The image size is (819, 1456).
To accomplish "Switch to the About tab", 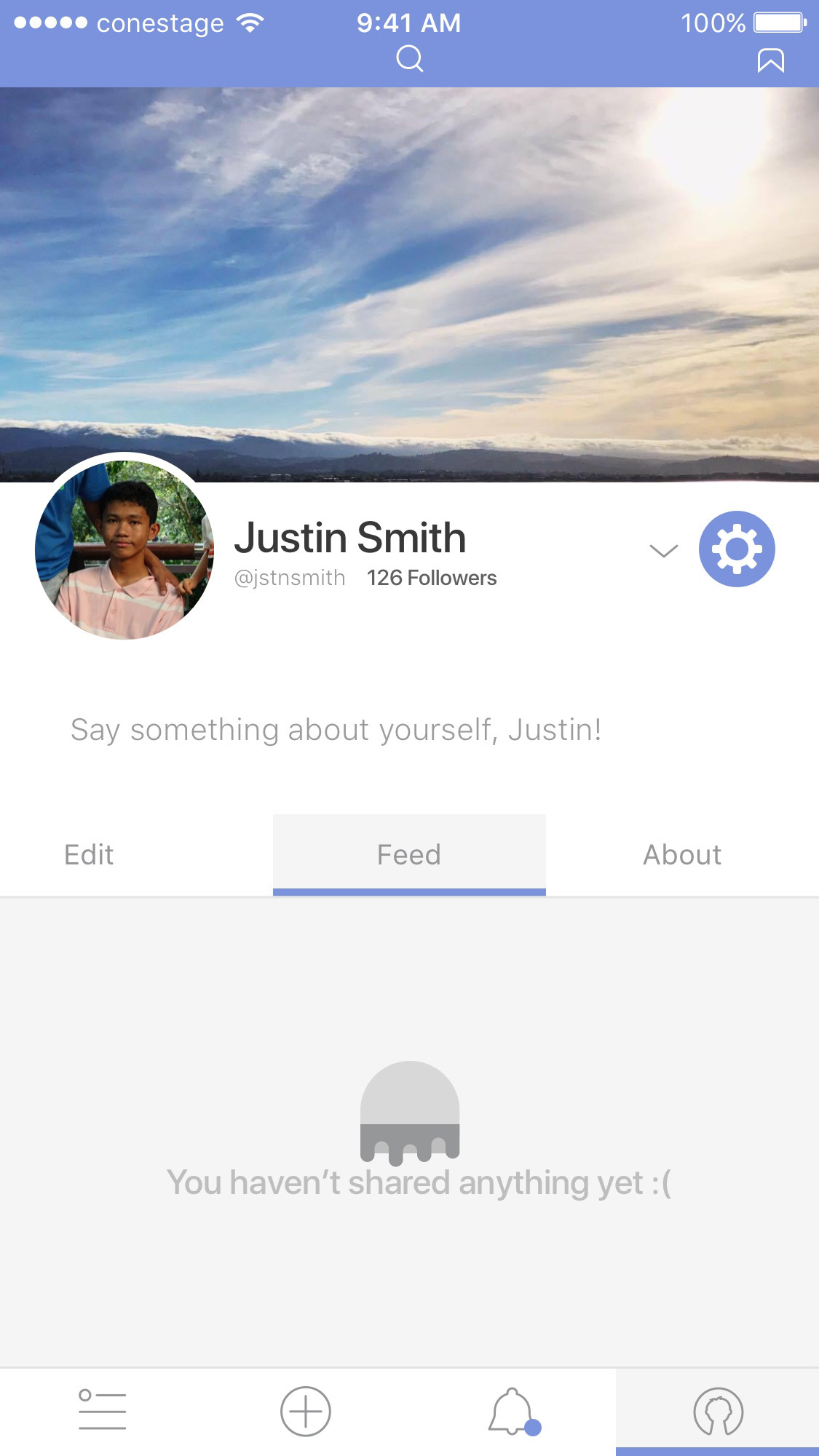I will pos(682,855).
